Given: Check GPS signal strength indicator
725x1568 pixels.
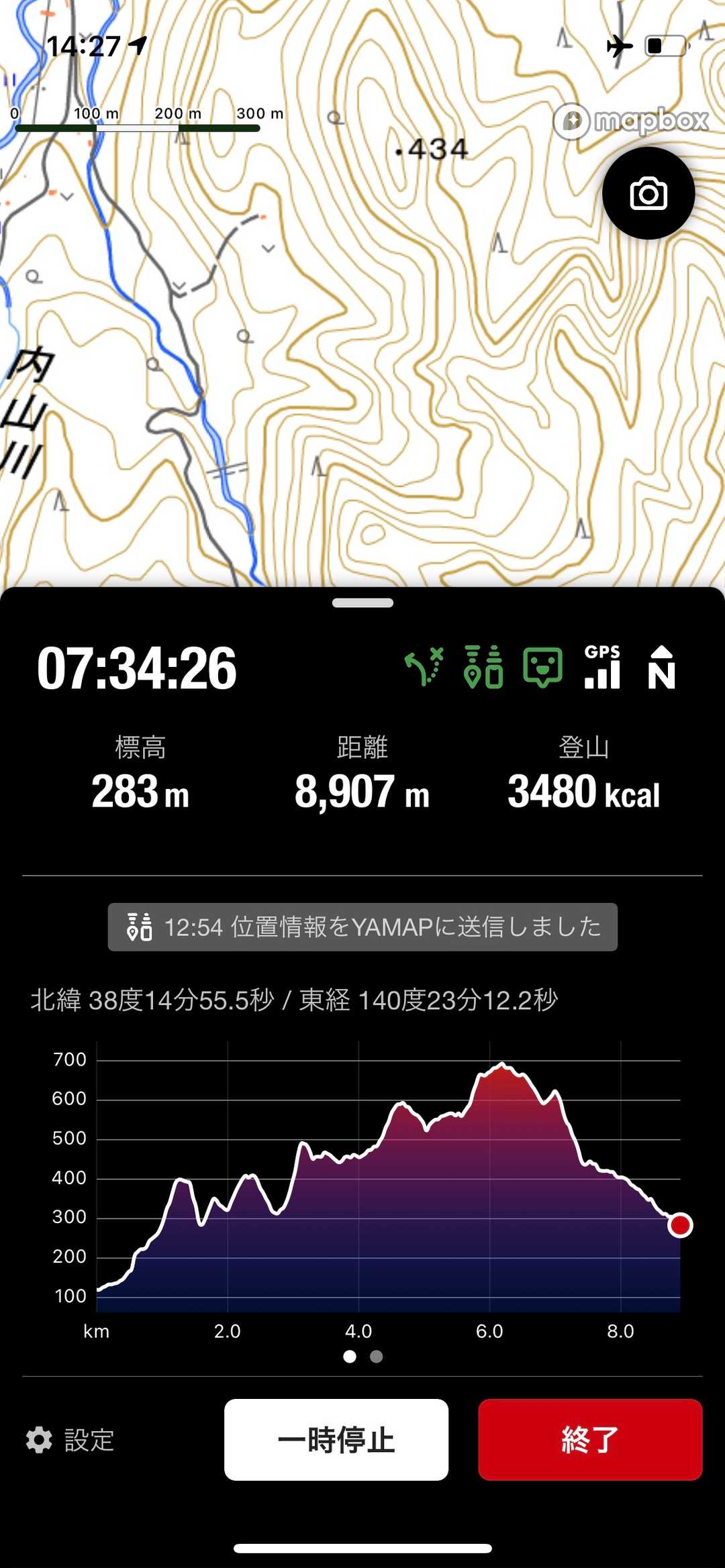Looking at the screenshot, I should (x=602, y=667).
